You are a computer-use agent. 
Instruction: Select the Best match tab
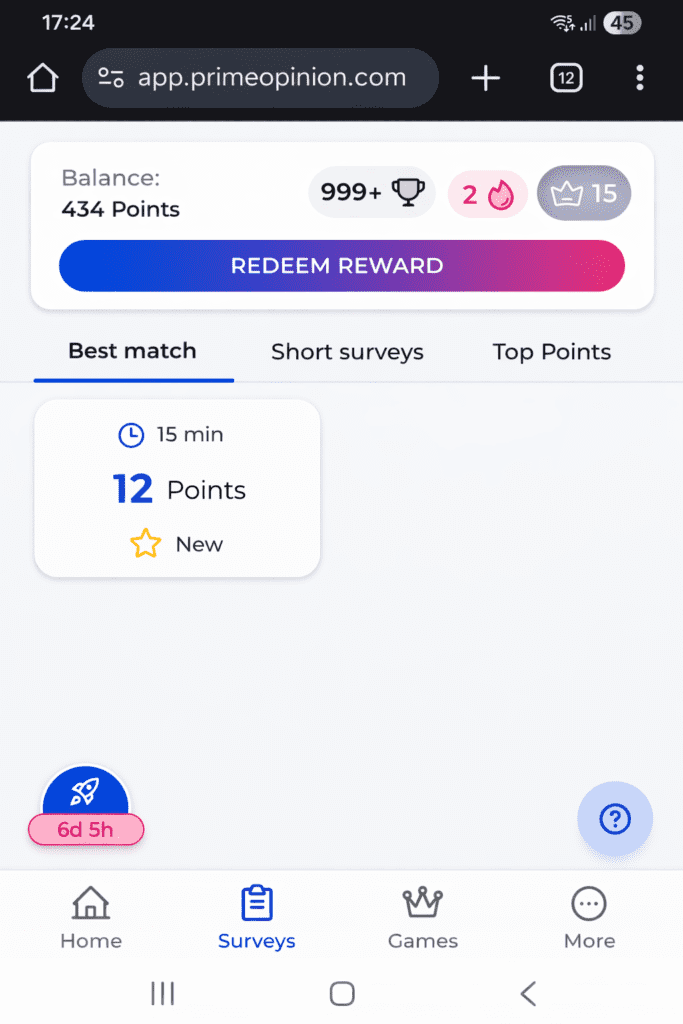[132, 351]
